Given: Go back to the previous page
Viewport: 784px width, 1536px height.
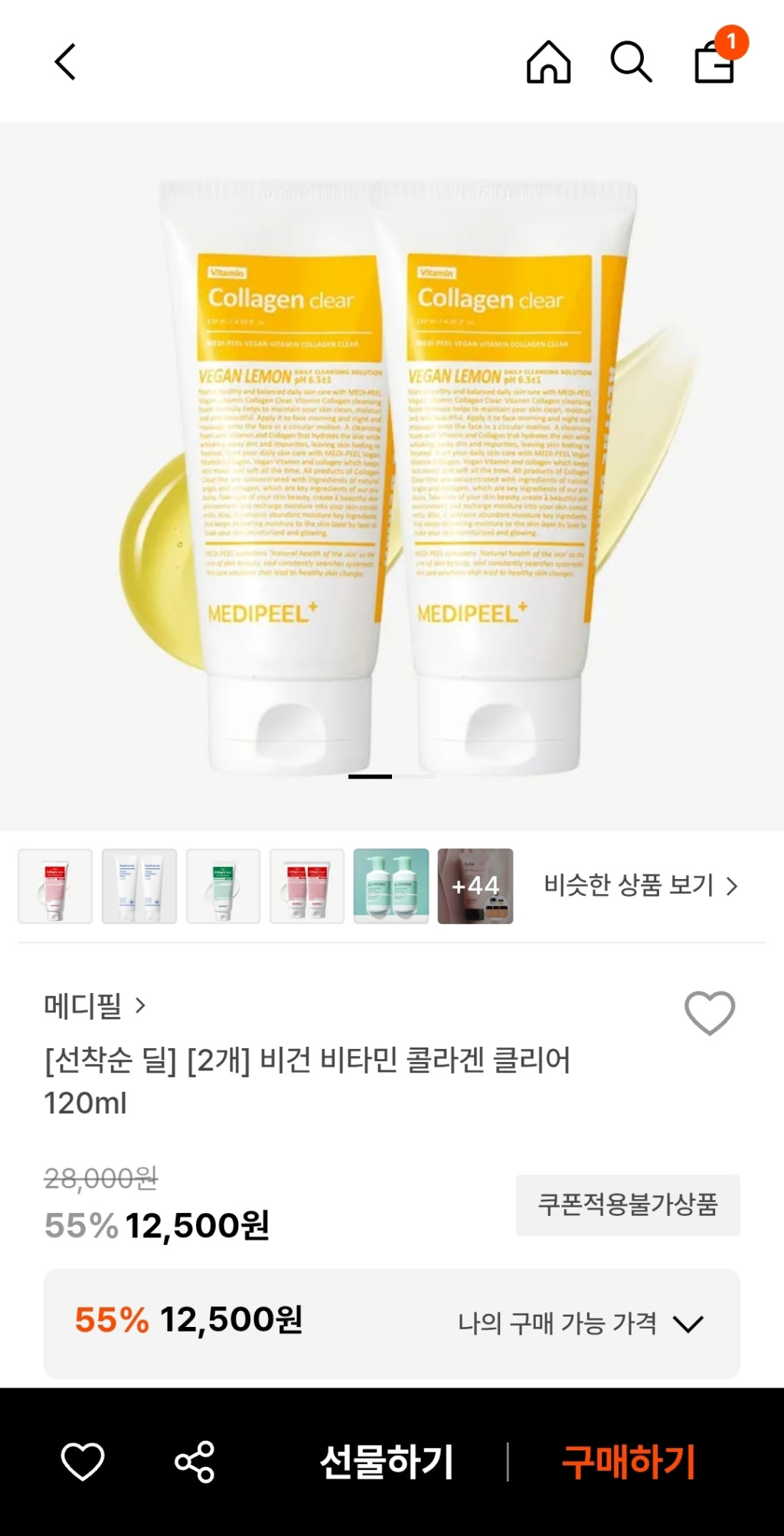Looking at the screenshot, I should (x=66, y=62).
